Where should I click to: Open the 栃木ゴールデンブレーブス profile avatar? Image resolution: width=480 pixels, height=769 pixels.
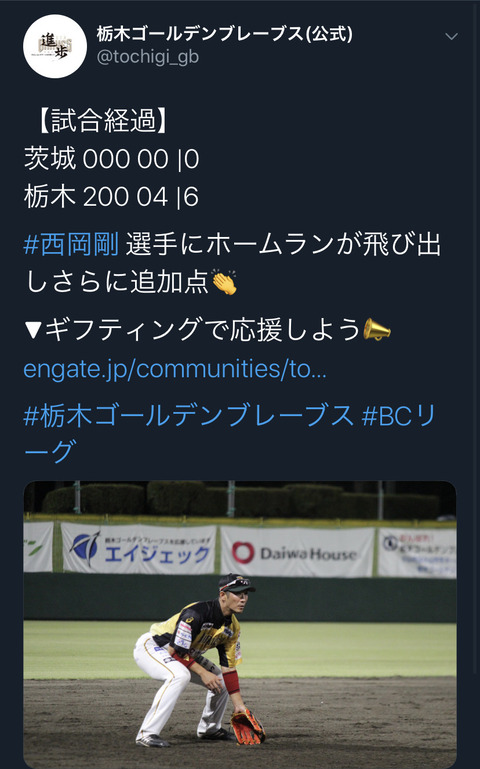click(x=55, y=46)
